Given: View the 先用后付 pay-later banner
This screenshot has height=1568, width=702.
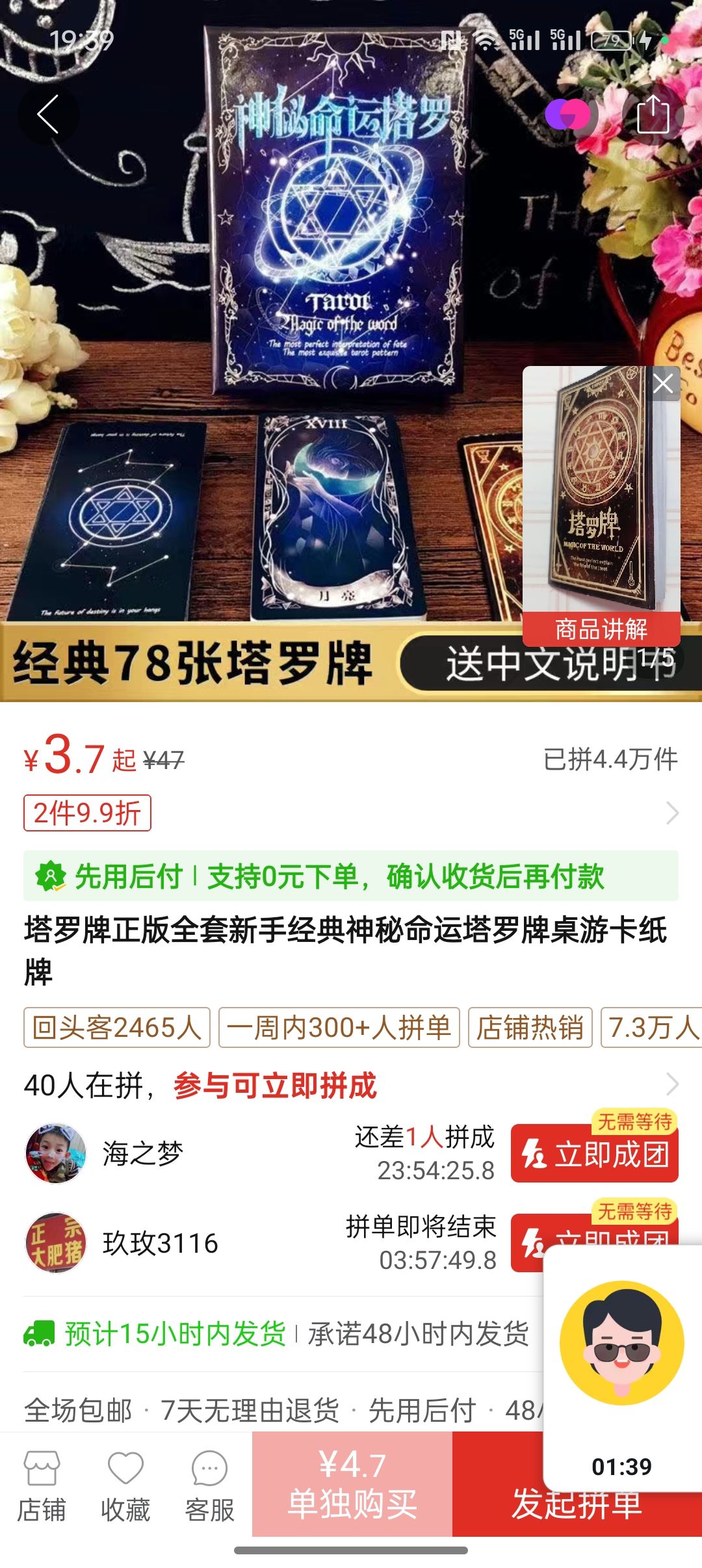Looking at the screenshot, I should tap(351, 876).
